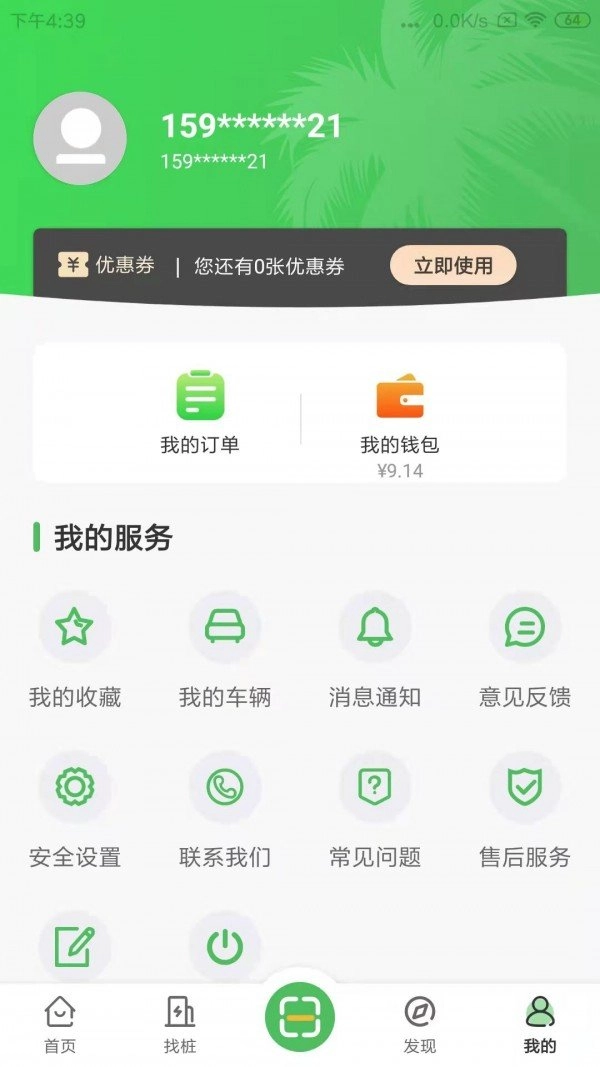Open 常见问题 FAQ
This screenshot has width=600, height=1067.
point(375,810)
